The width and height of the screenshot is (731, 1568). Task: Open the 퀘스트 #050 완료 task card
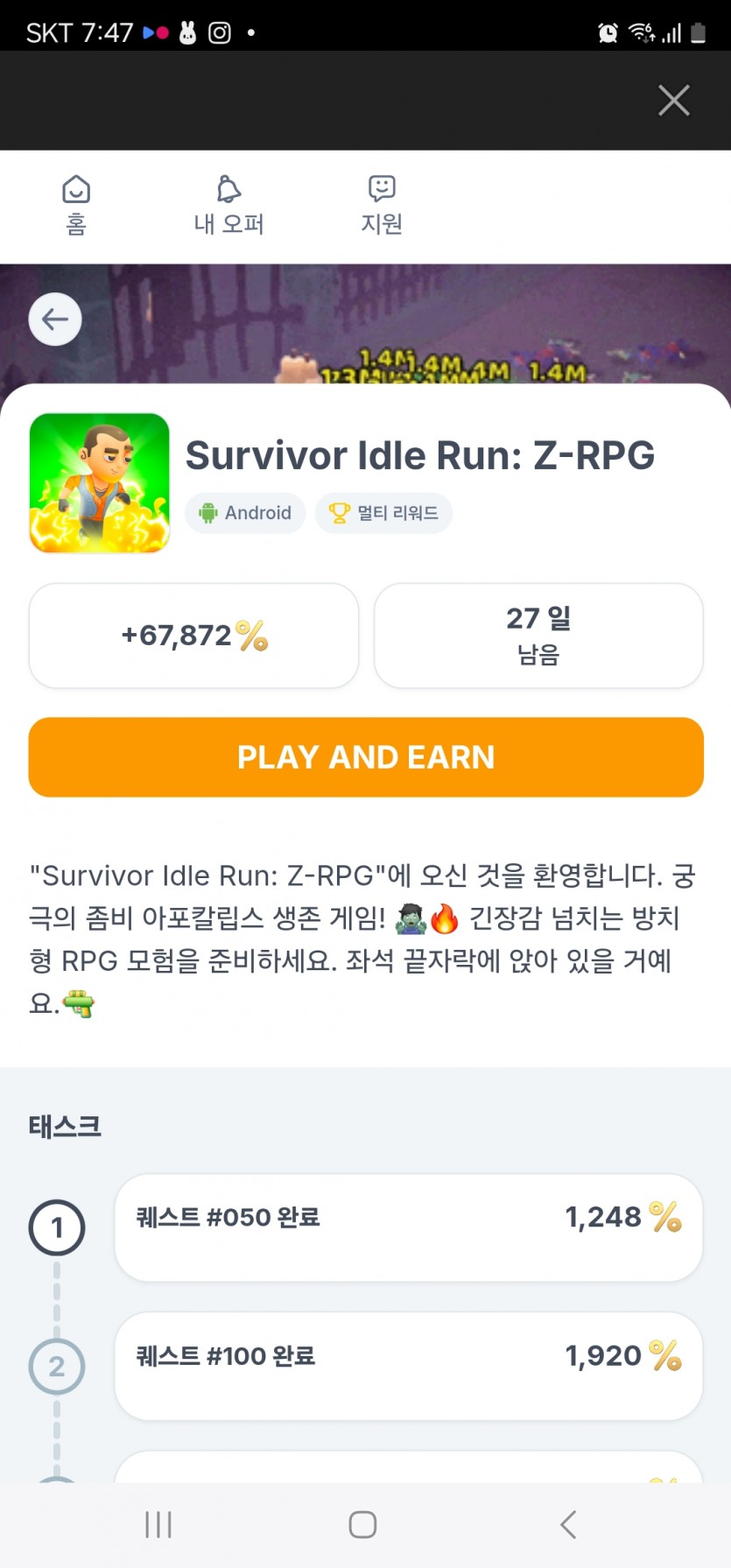[409, 1227]
